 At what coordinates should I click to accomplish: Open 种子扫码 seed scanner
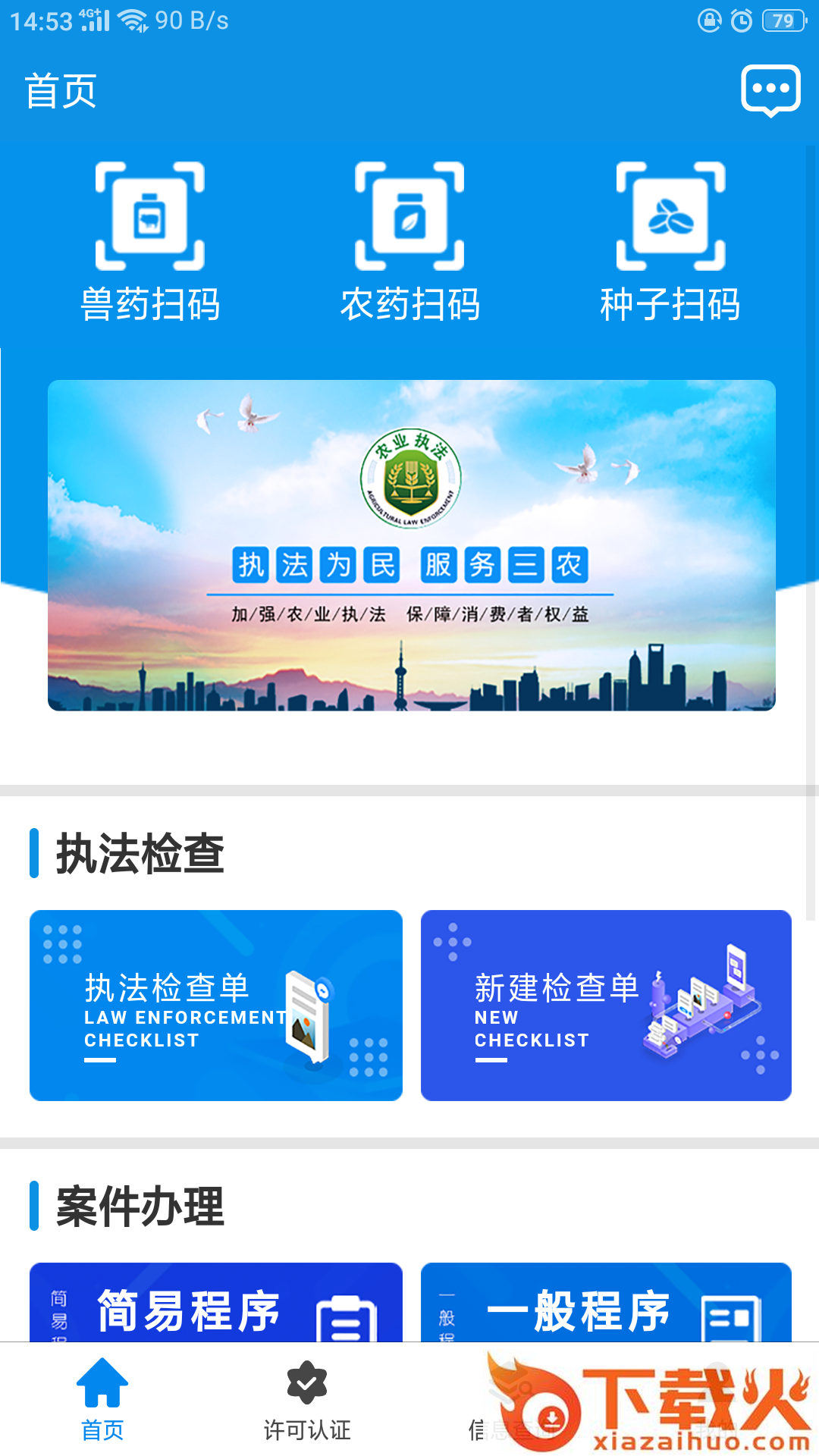click(670, 241)
